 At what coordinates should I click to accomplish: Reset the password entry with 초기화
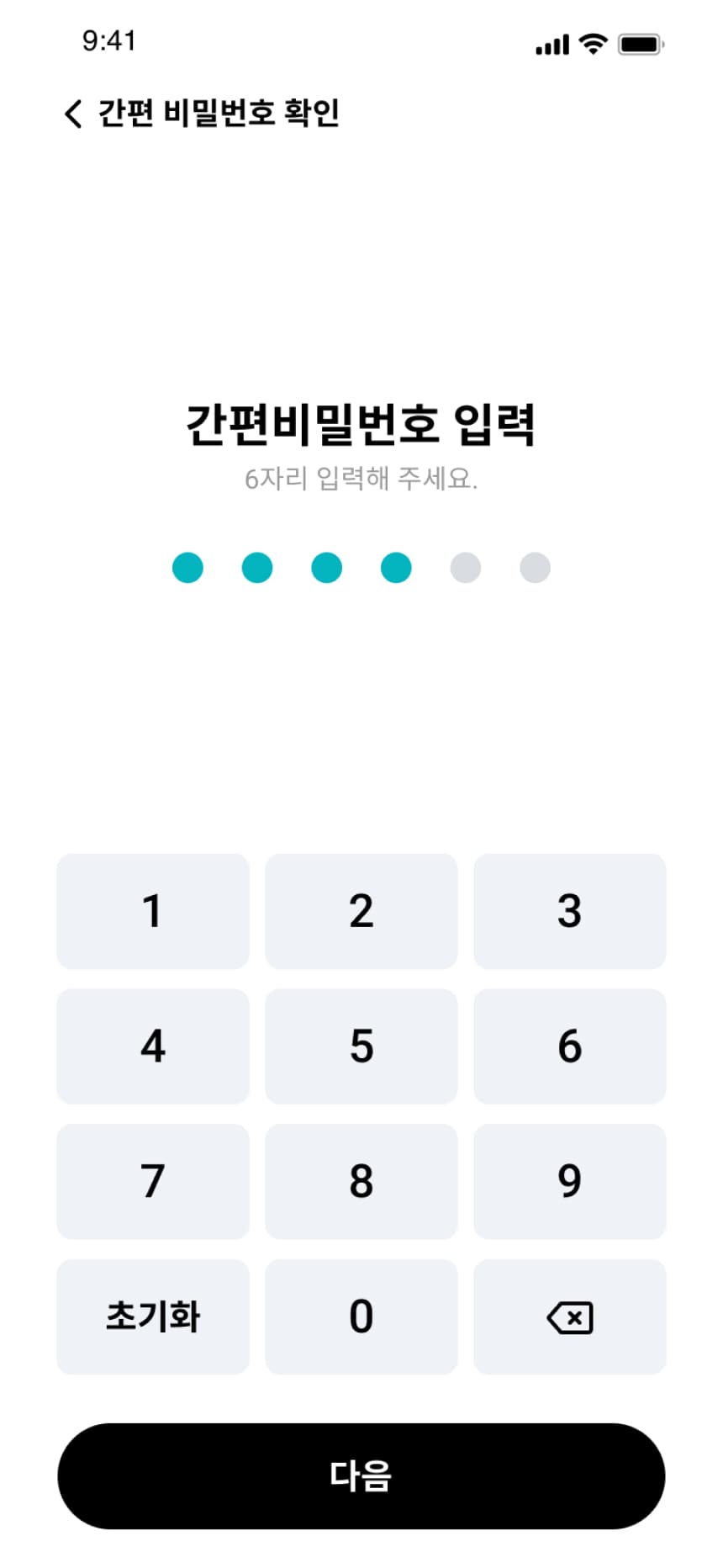pyautogui.click(x=153, y=1317)
